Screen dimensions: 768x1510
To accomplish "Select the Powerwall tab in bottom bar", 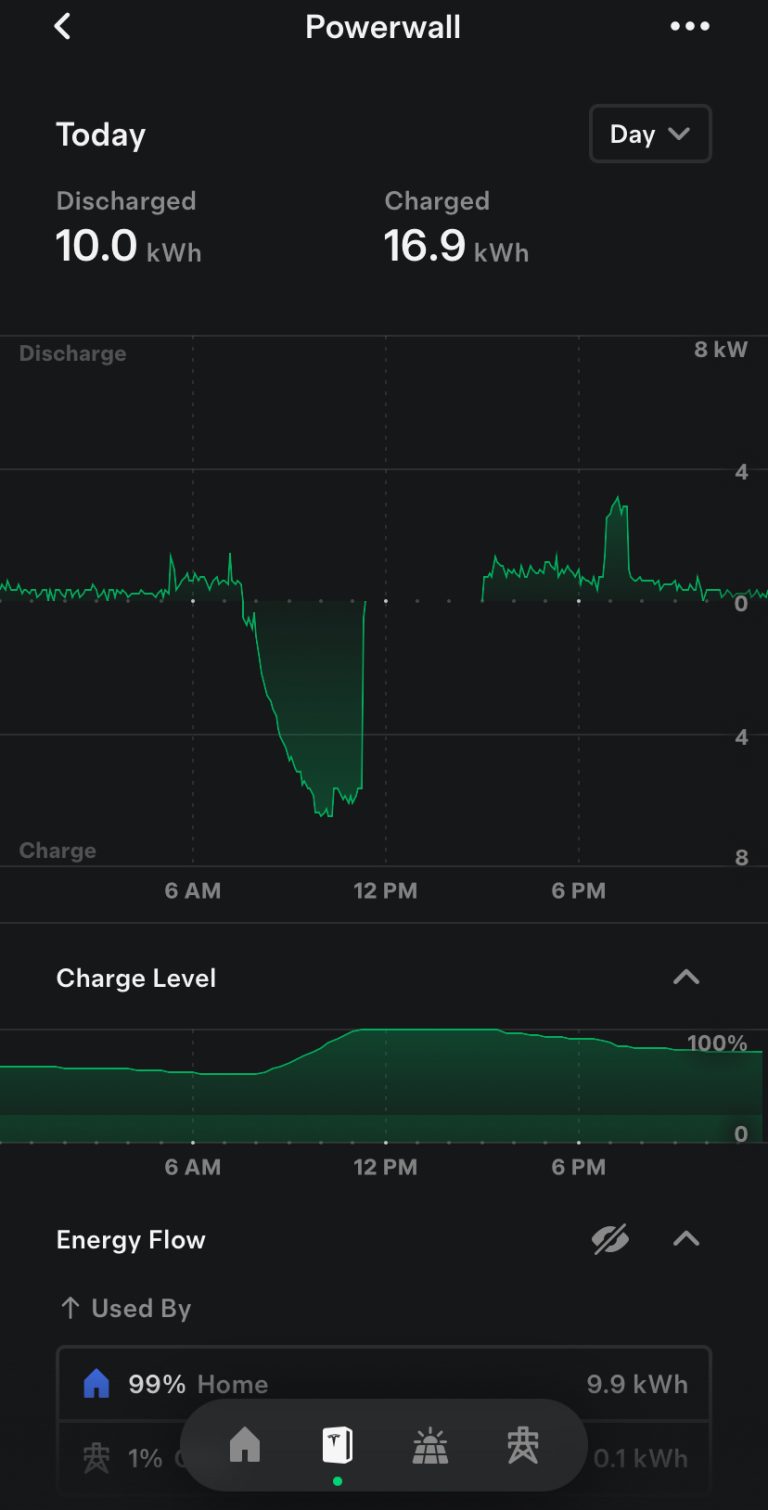I will (337, 1446).
